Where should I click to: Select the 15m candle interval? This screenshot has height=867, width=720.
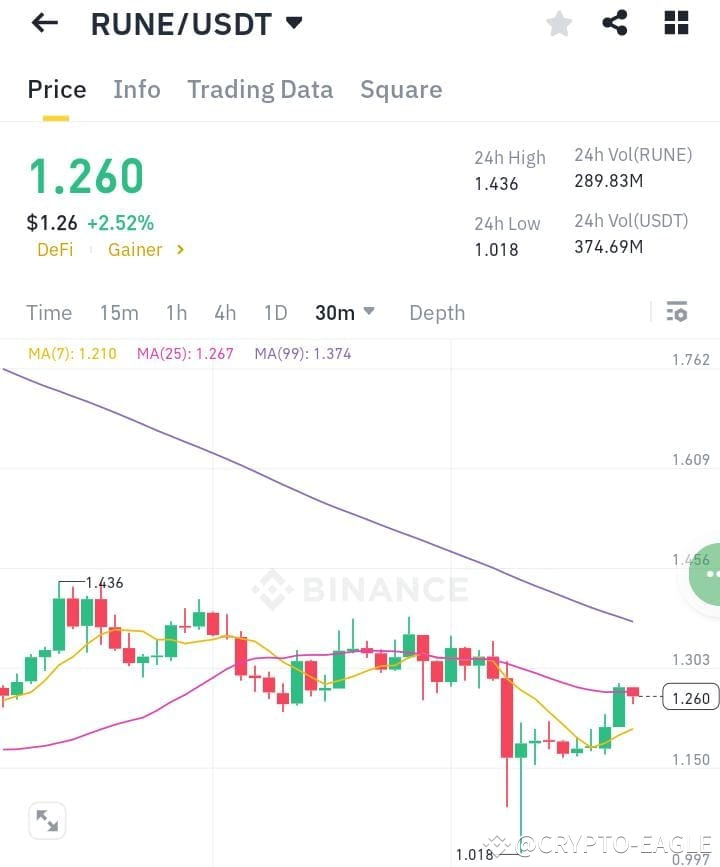(x=119, y=312)
